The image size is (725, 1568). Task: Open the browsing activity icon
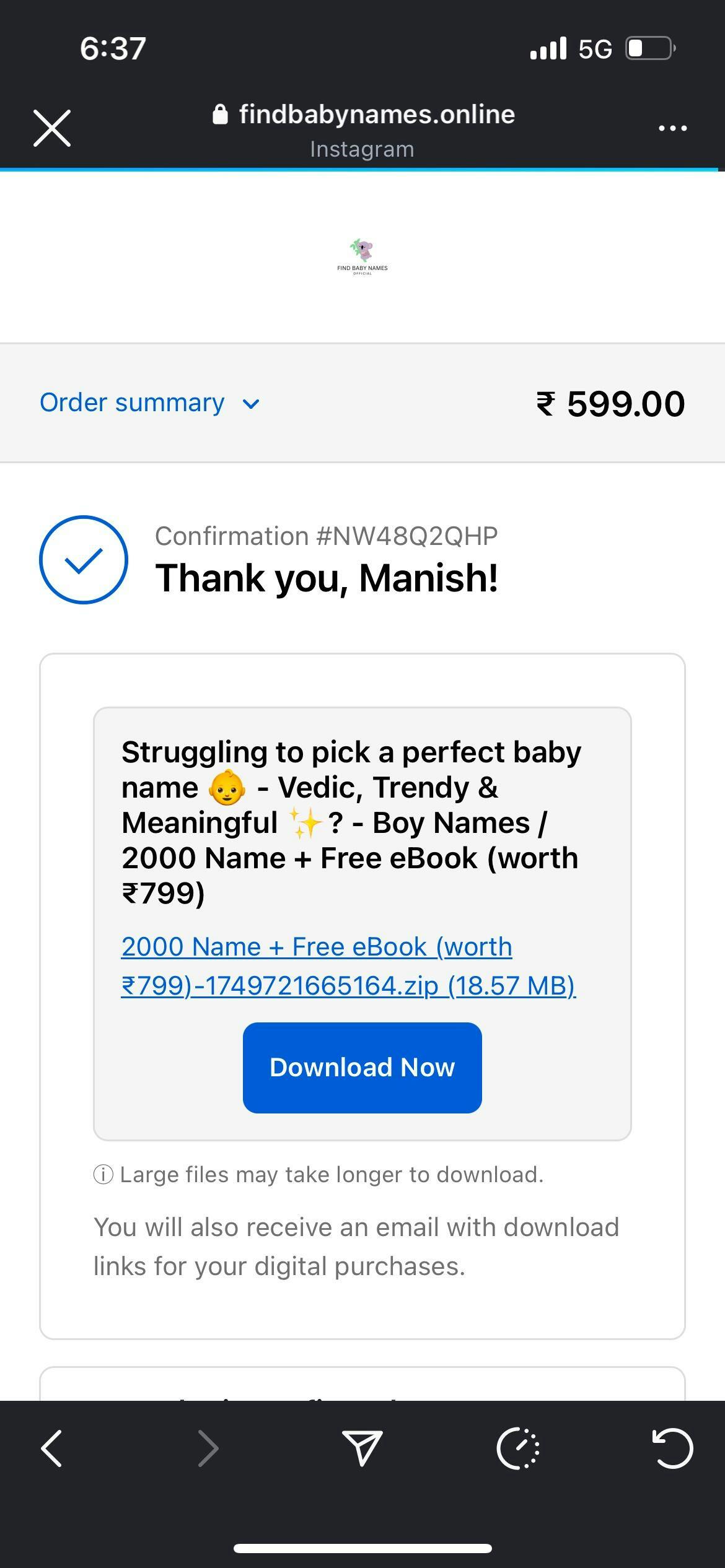(x=518, y=1448)
